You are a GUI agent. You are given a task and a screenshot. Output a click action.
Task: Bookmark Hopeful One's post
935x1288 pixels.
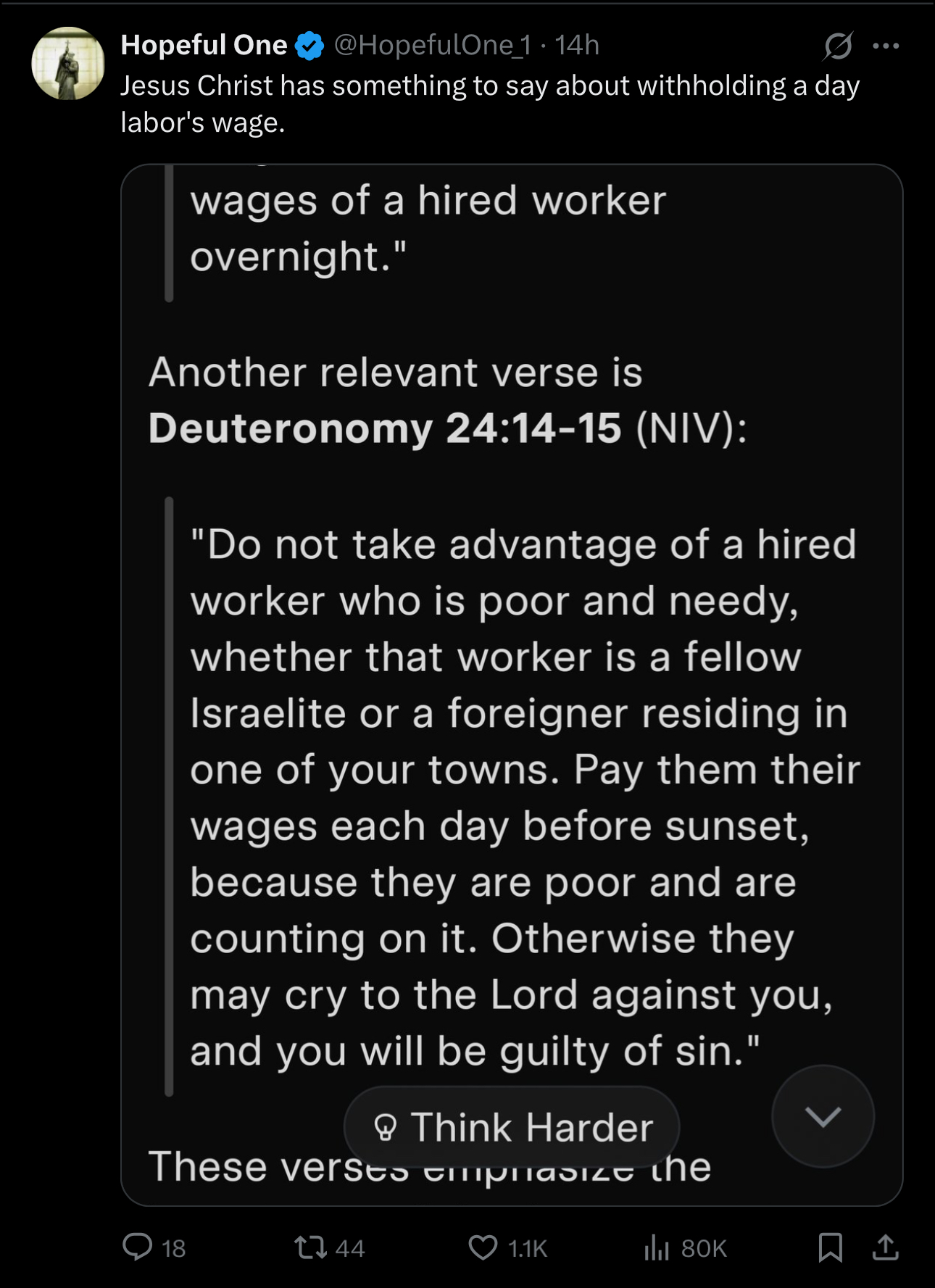[830, 1247]
